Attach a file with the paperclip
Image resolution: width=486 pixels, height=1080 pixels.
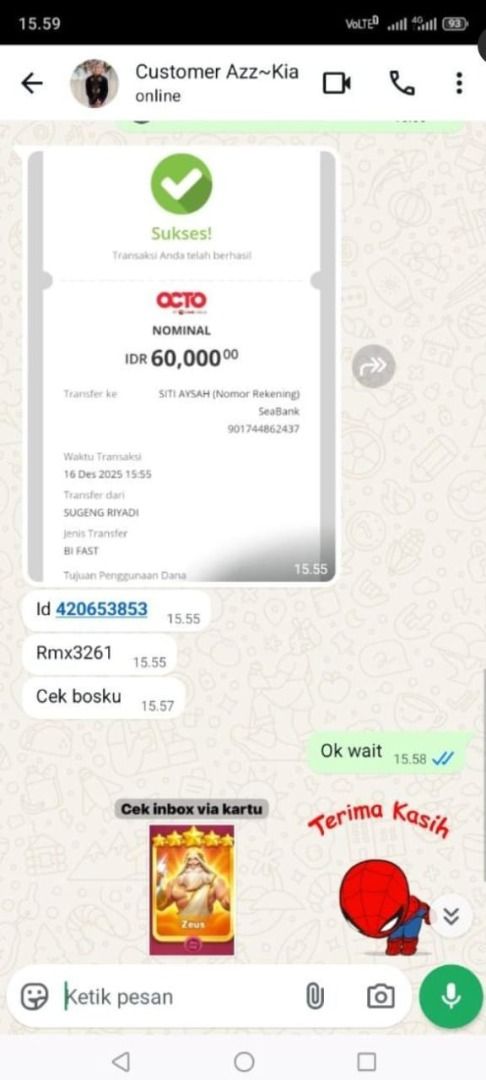pos(315,997)
